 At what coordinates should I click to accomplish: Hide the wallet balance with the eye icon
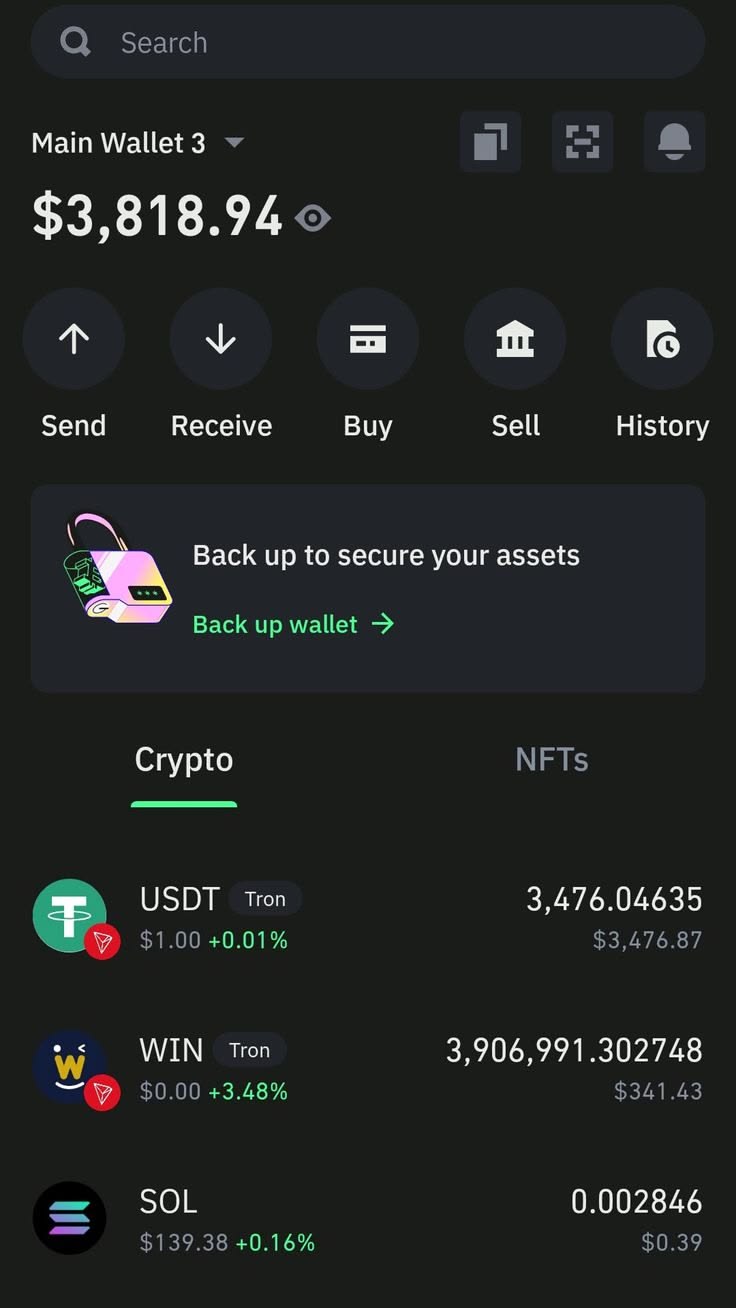click(313, 218)
